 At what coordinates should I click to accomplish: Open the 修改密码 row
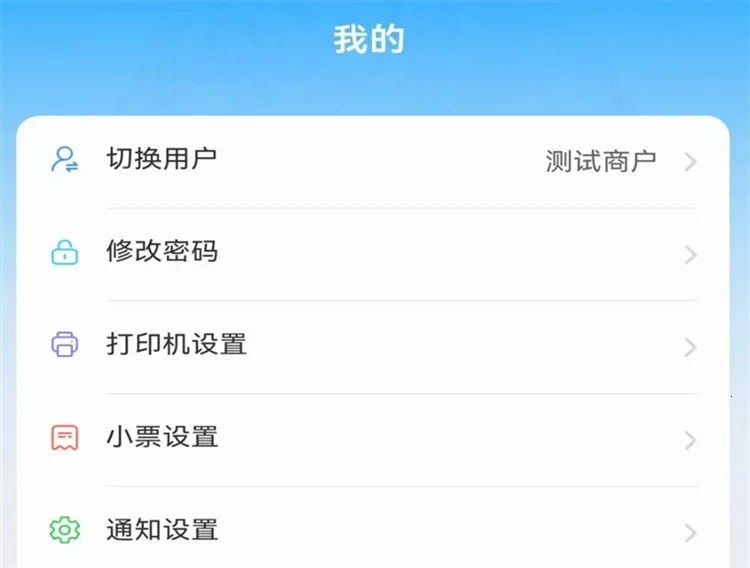(x=162, y=253)
